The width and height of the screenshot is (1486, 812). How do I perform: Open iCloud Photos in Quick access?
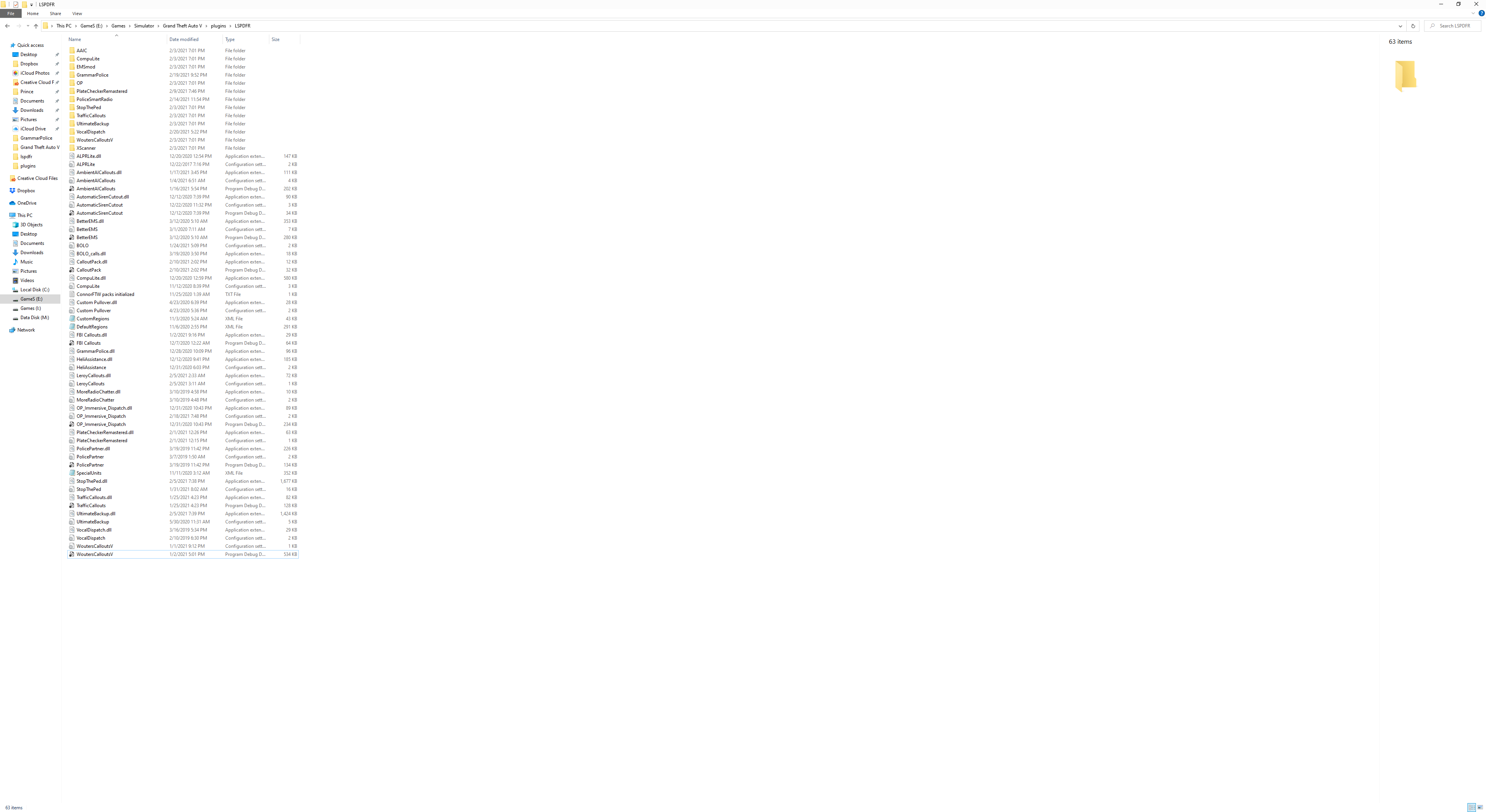34,73
